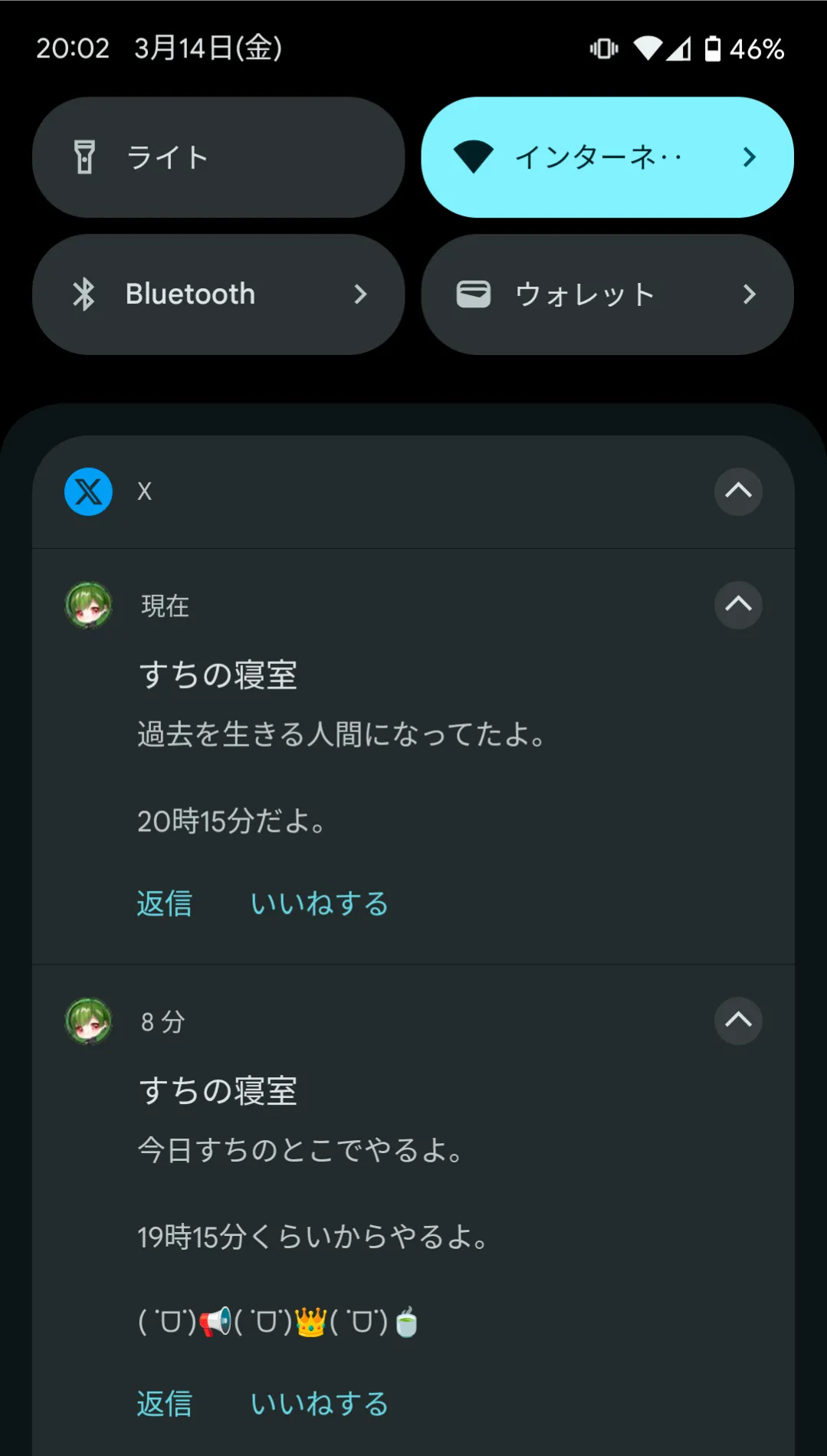
Task: Open the post 今日すちのとこでやるよ
Action: pos(300,1150)
